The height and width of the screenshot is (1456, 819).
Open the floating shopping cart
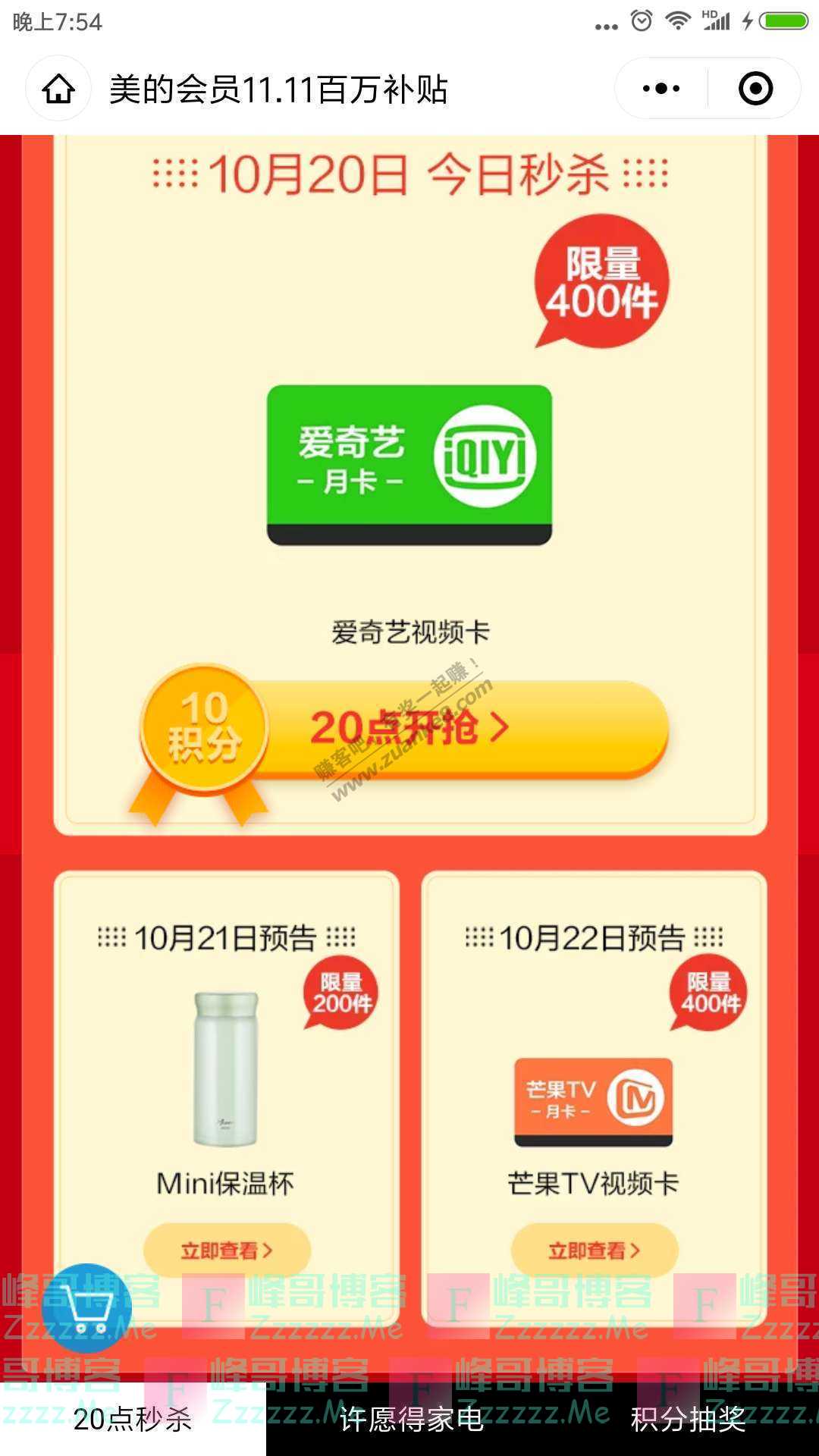86,1307
